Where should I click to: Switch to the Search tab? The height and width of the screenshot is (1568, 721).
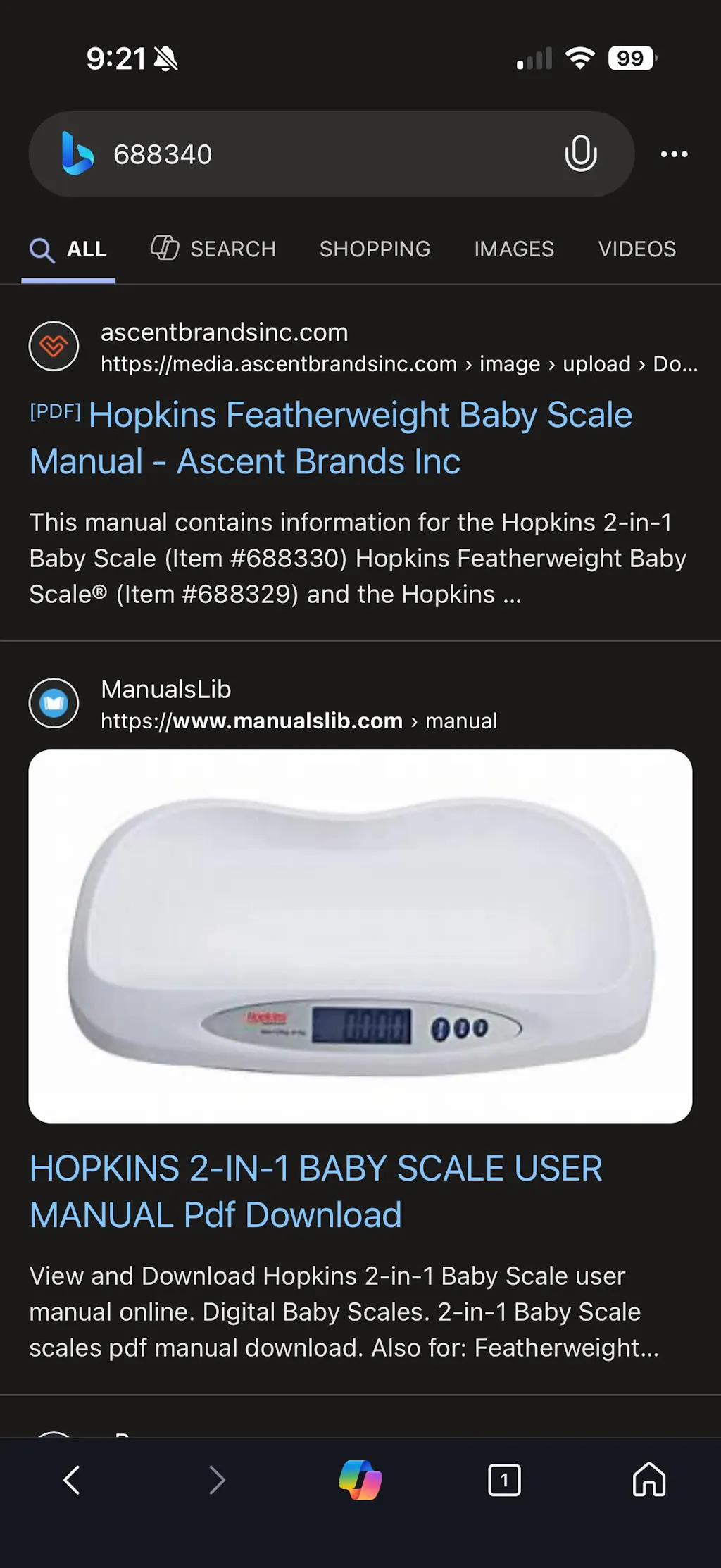(x=214, y=249)
